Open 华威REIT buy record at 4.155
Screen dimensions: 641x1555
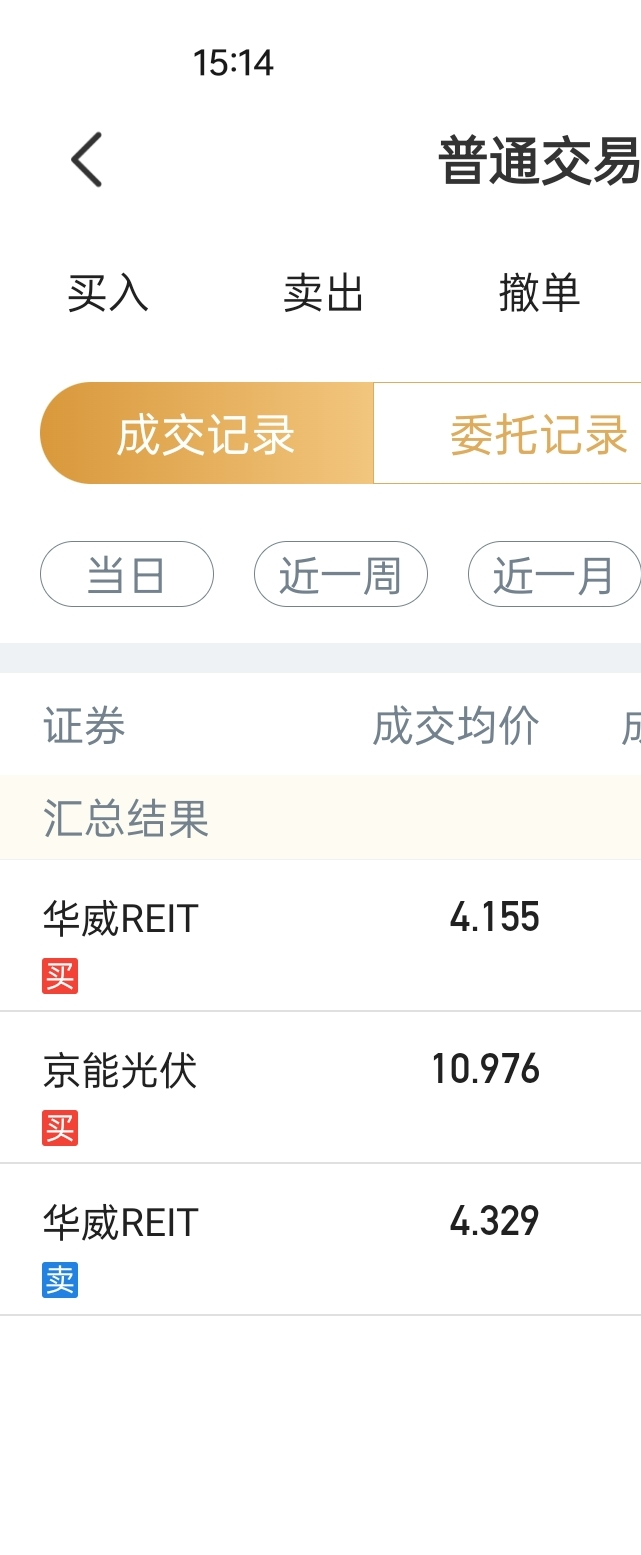pyautogui.click(x=320, y=936)
